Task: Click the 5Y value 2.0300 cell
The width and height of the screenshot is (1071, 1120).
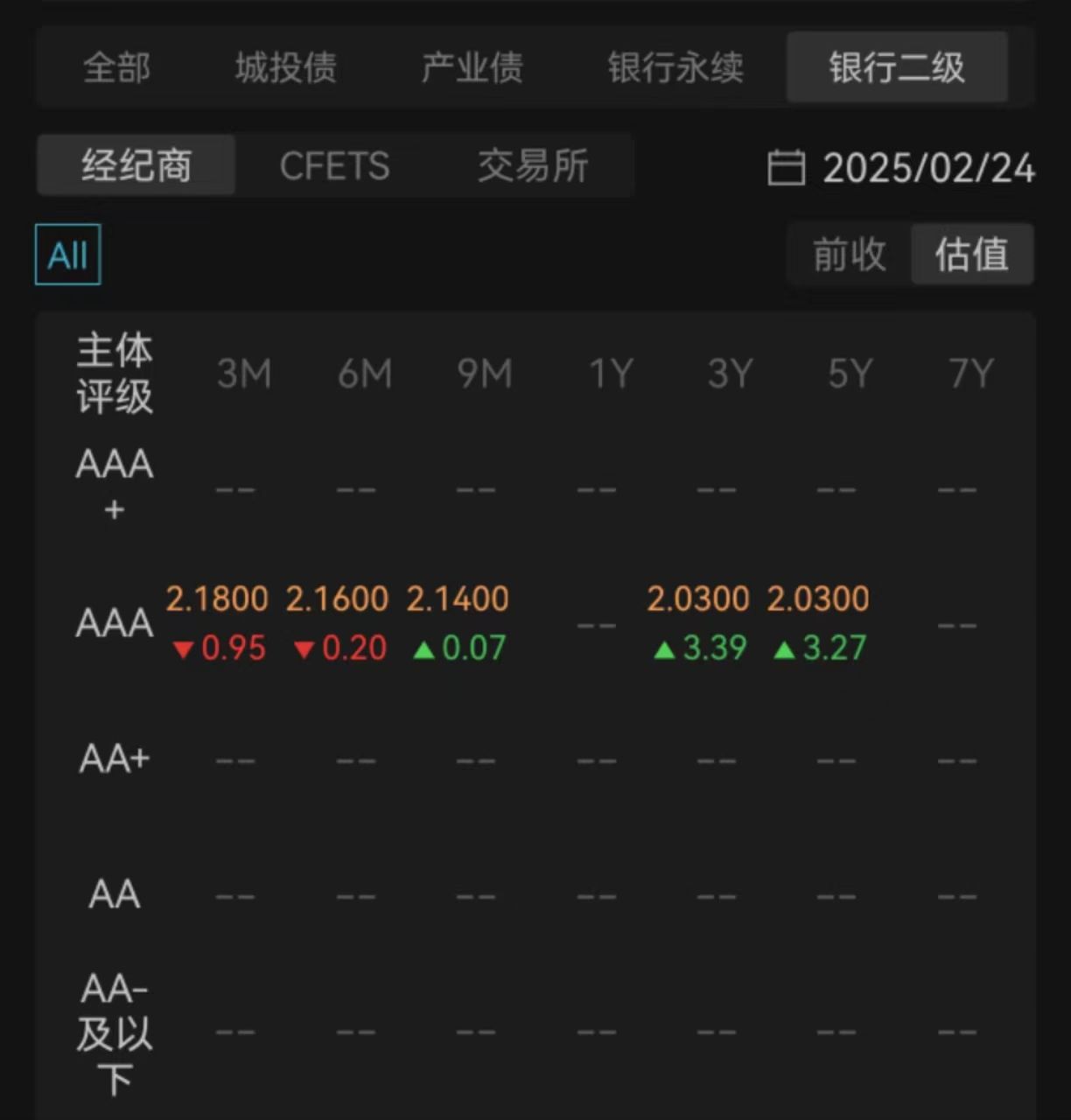Action: coord(819,598)
